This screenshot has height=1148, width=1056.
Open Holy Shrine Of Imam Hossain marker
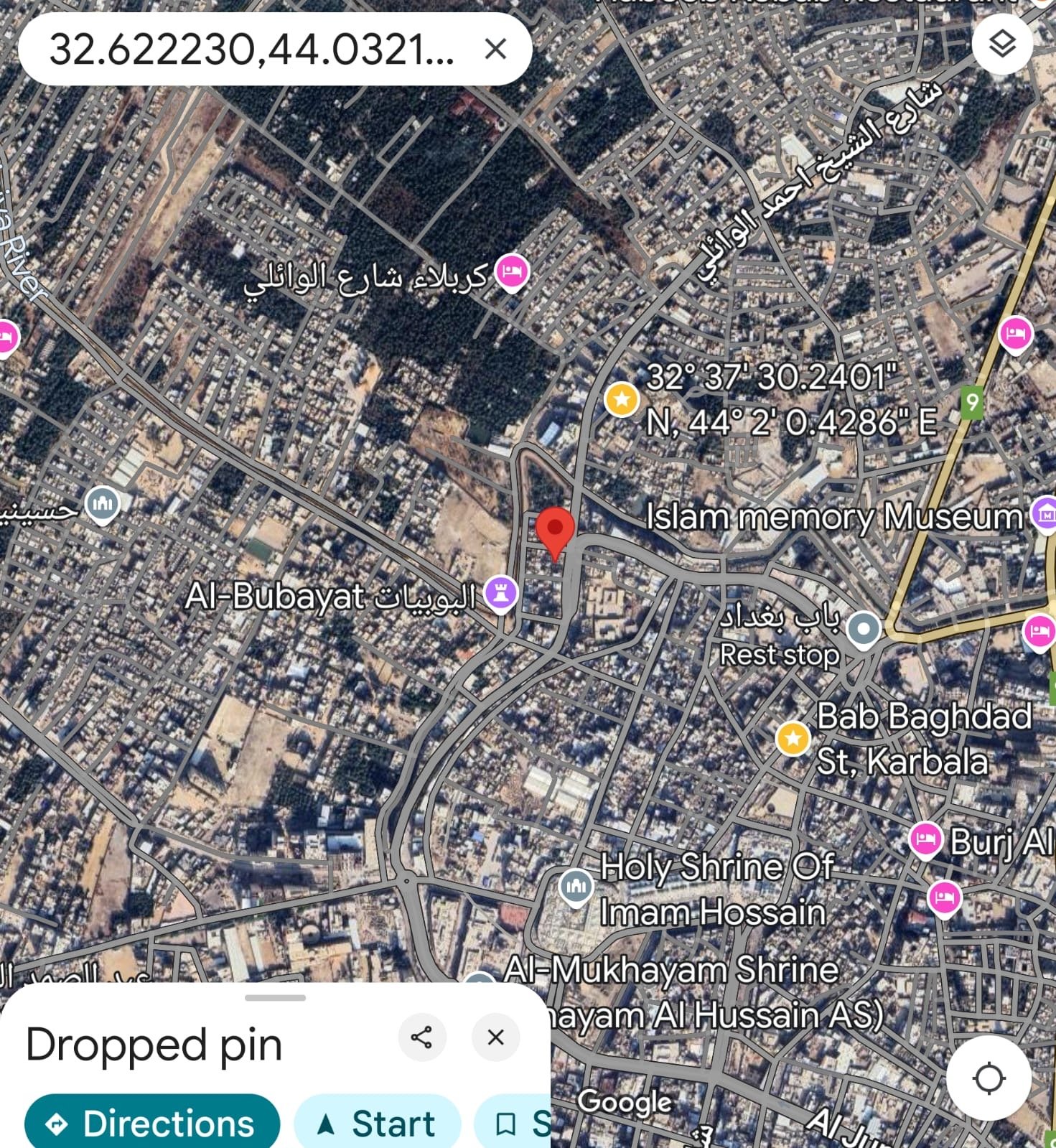point(576,887)
